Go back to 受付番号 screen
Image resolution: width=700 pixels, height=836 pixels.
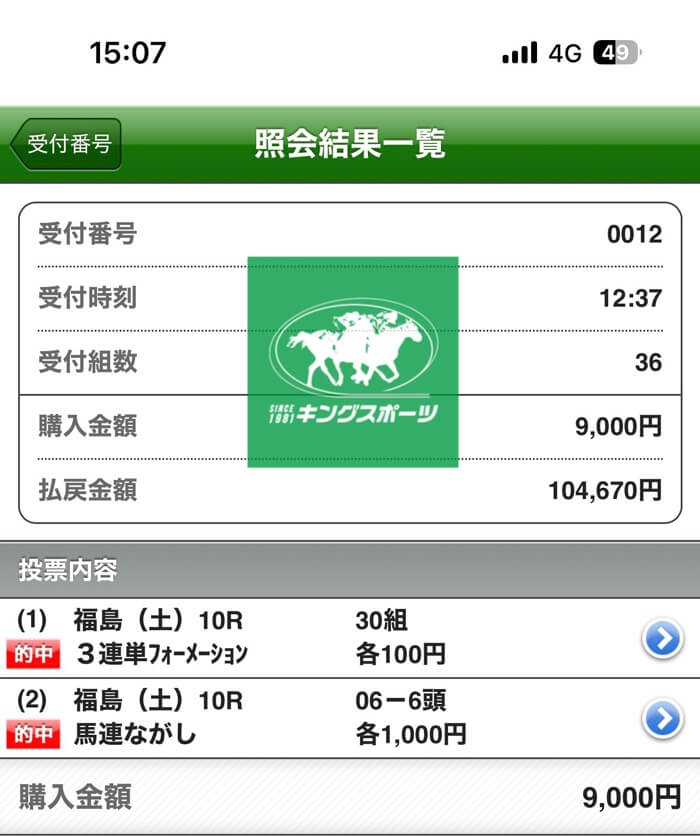click(66, 144)
